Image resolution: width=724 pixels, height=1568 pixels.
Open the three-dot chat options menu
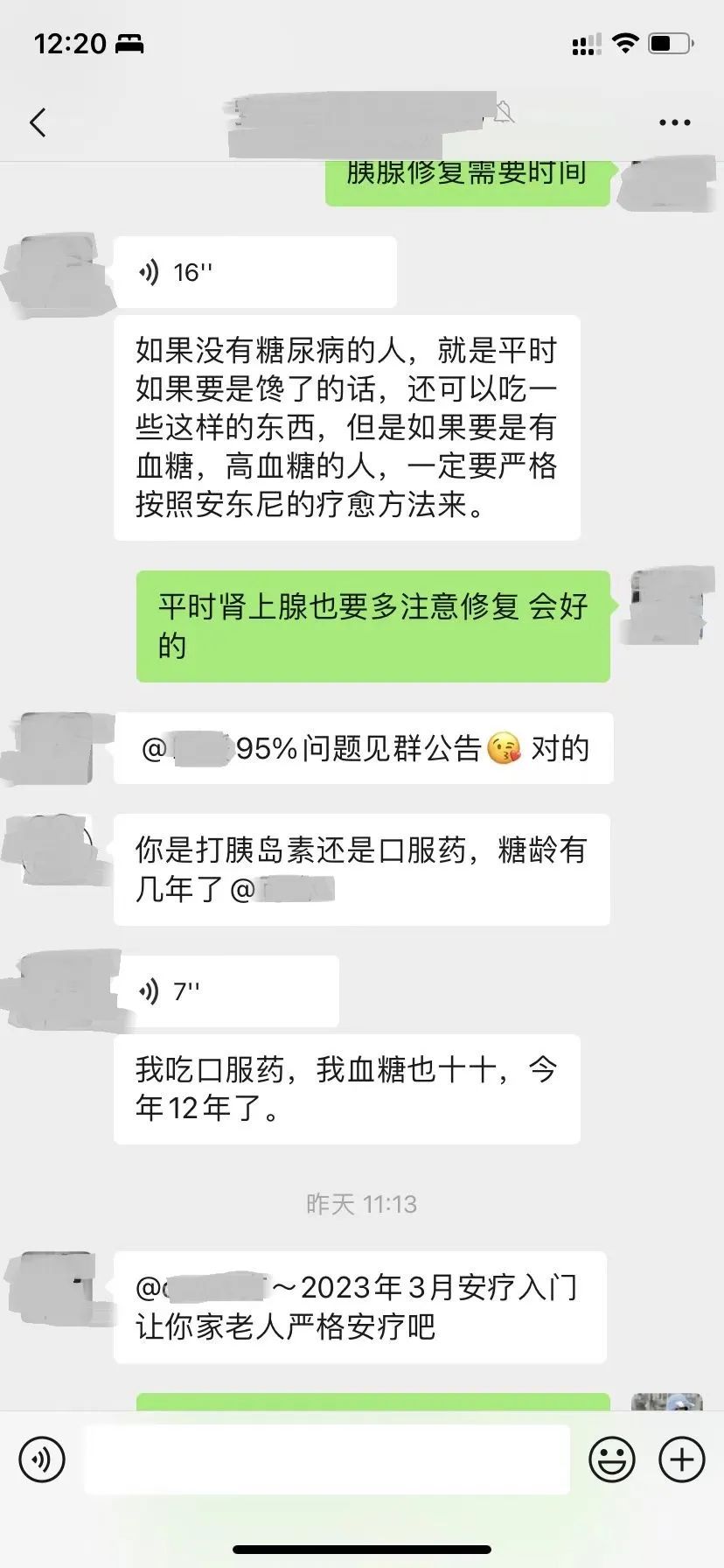(674, 122)
